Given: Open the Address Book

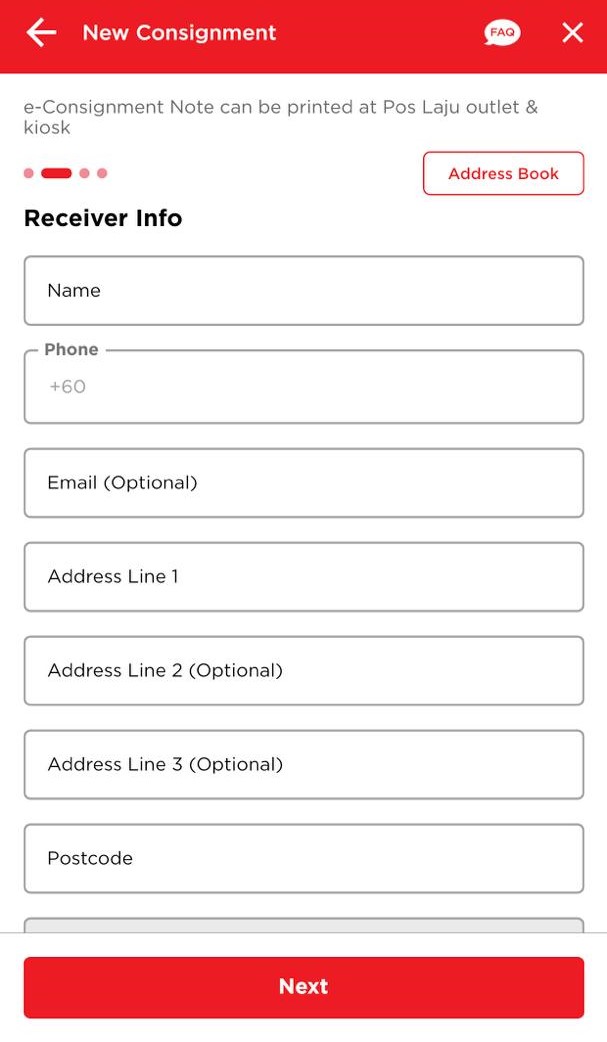Looking at the screenshot, I should click(503, 173).
